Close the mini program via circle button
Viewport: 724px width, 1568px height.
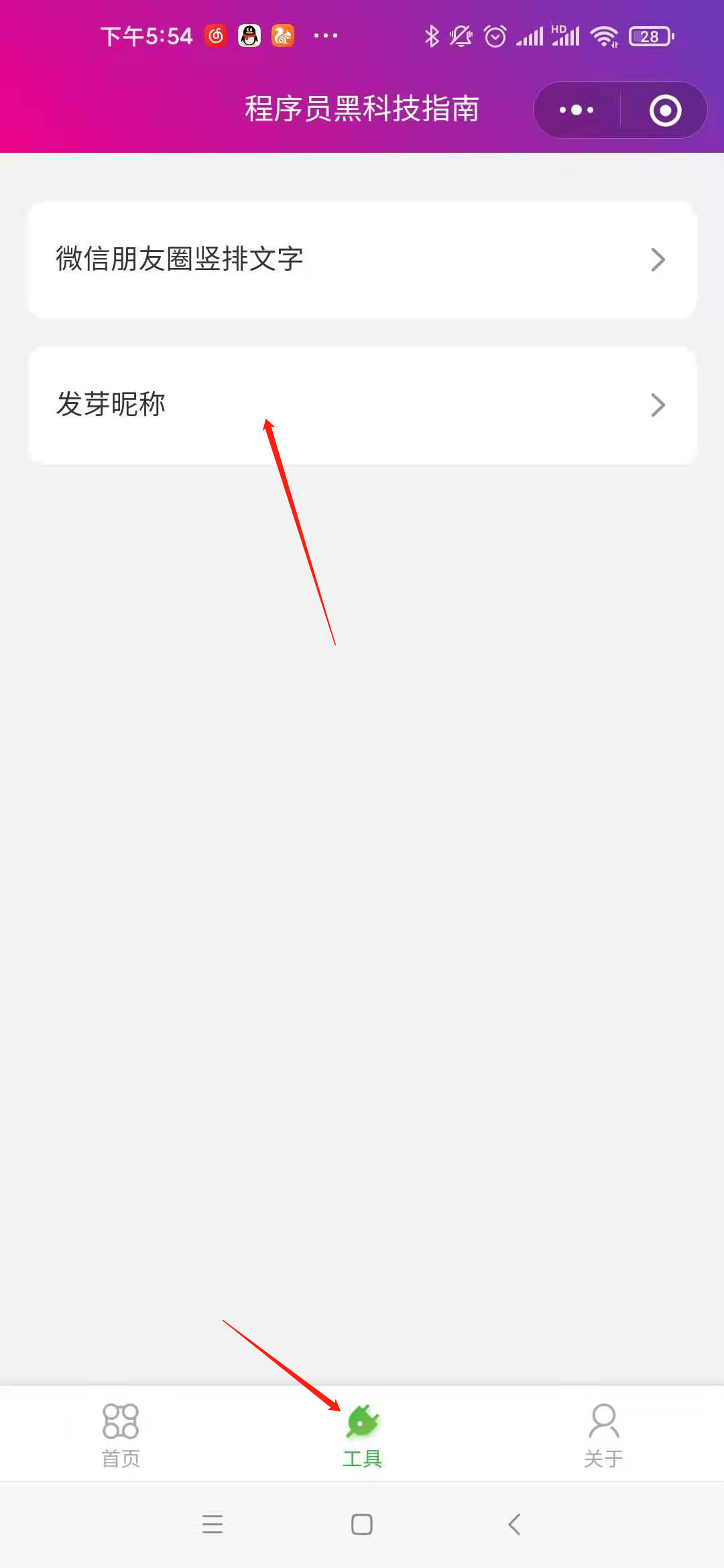coord(665,111)
